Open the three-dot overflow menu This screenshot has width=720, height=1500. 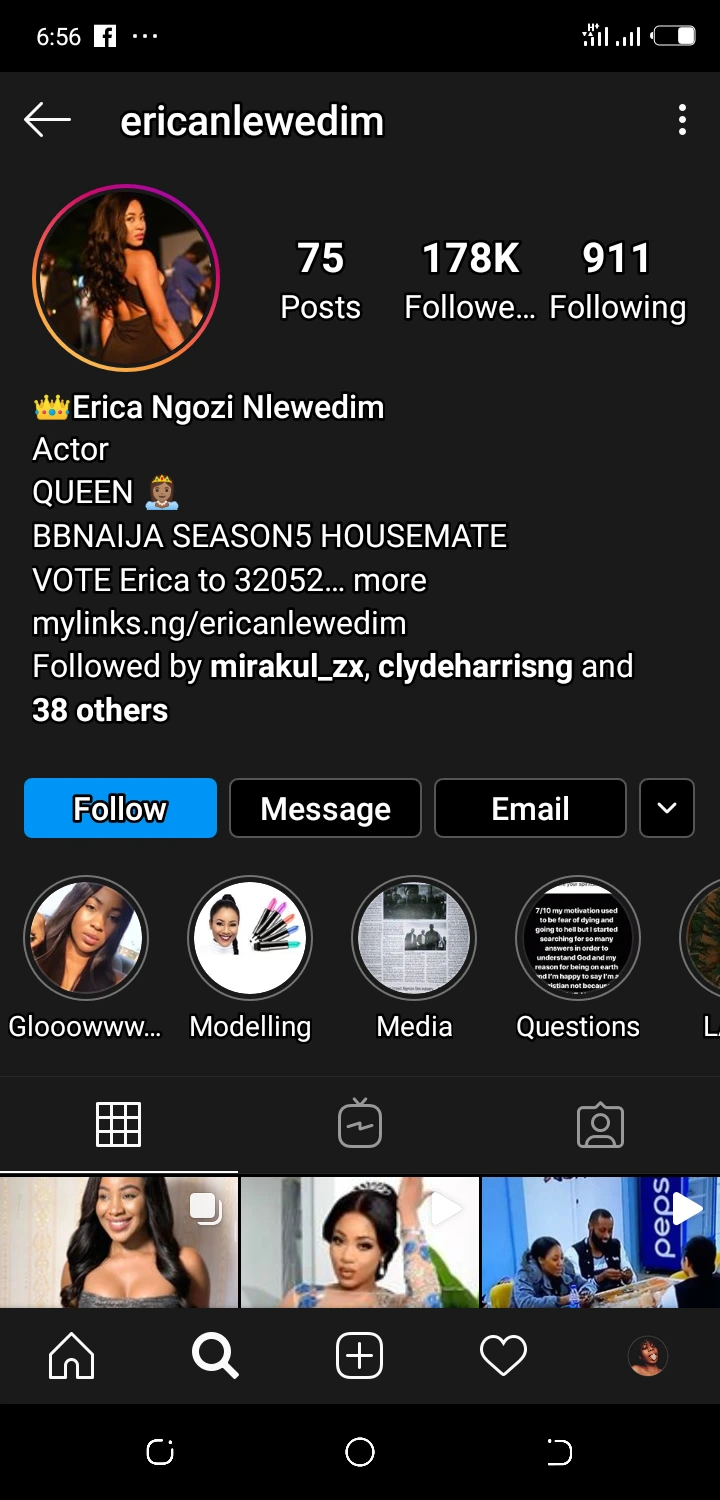point(682,121)
